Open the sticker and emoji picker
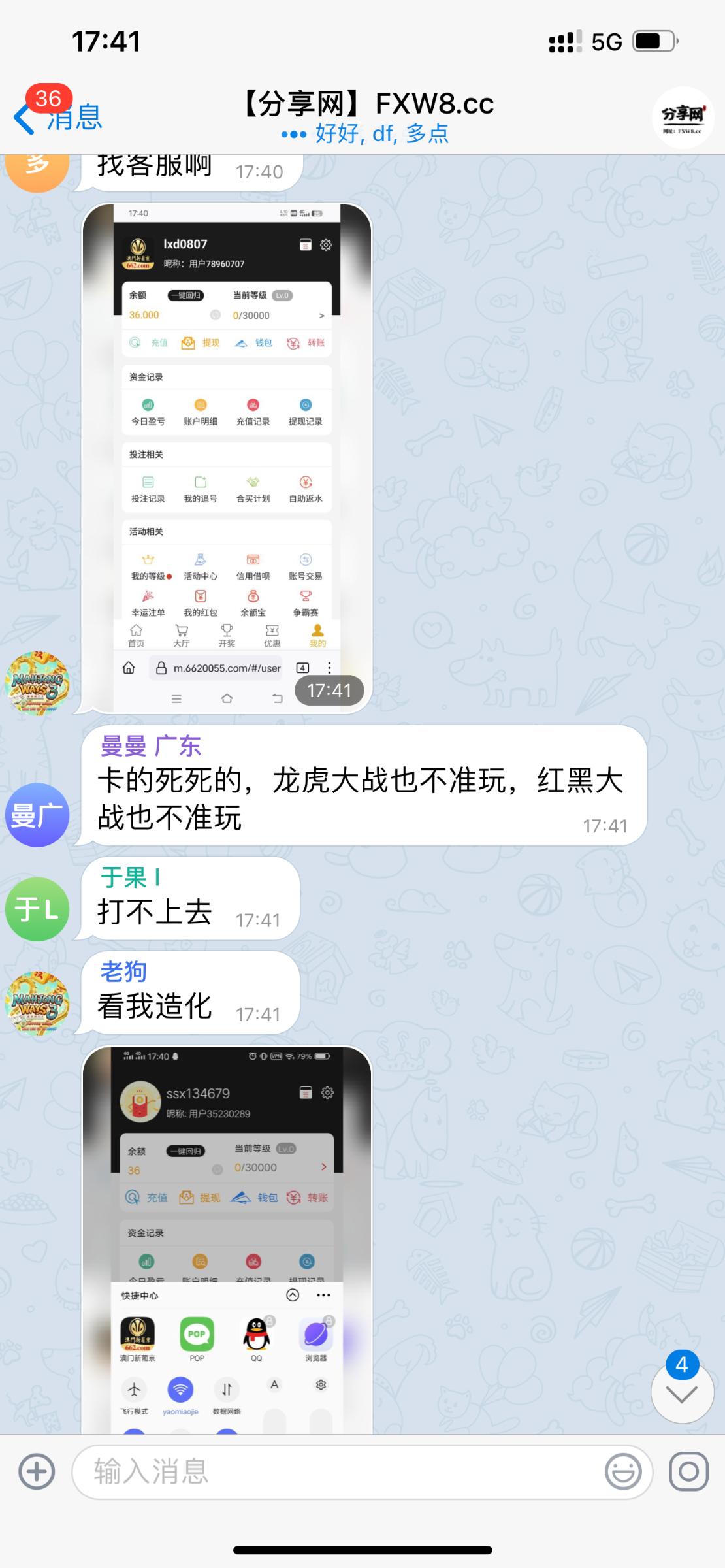 point(622,1471)
